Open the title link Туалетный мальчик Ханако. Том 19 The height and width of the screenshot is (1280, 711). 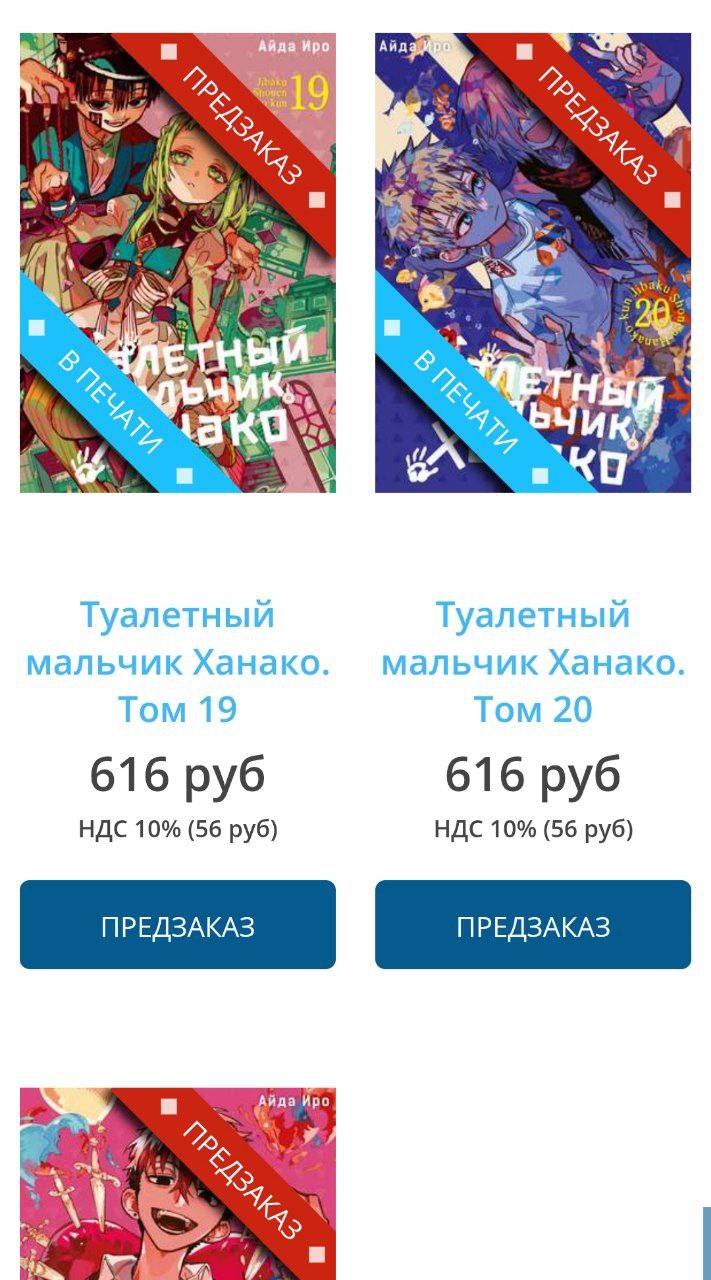click(x=177, y=661)
